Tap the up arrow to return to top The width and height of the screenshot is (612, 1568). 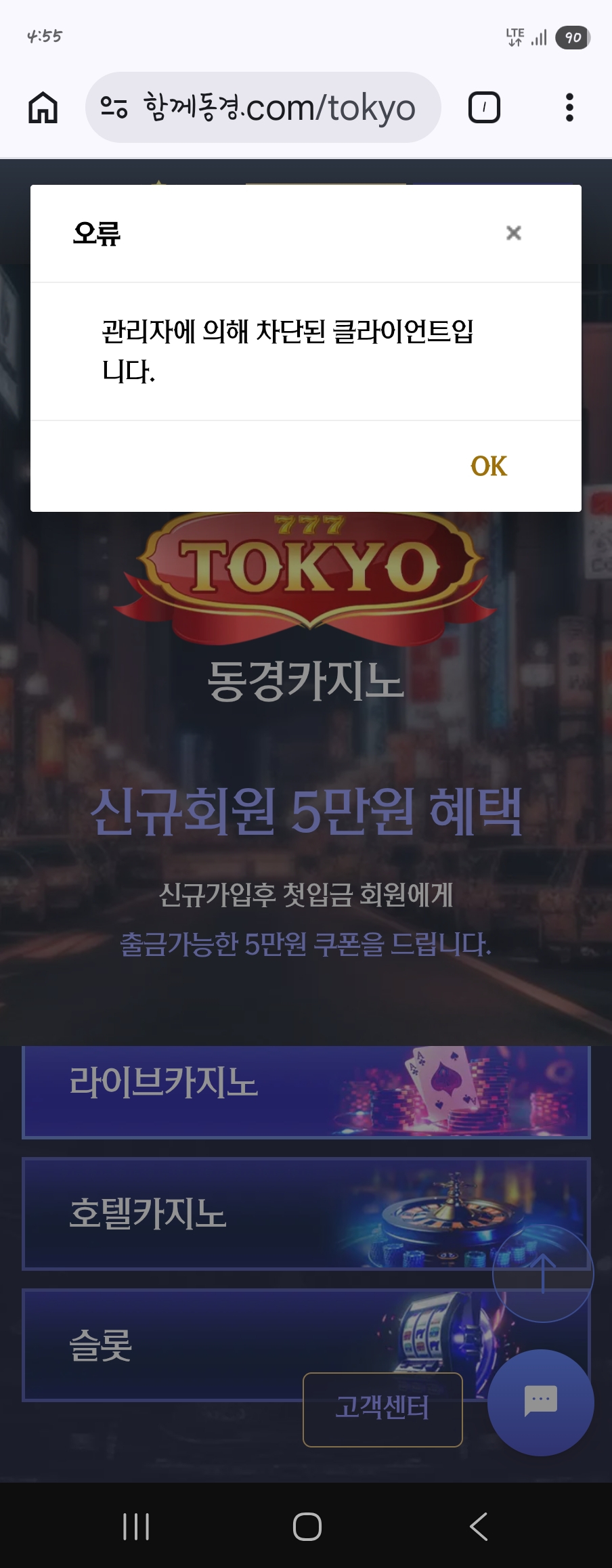pos(542,1273)
